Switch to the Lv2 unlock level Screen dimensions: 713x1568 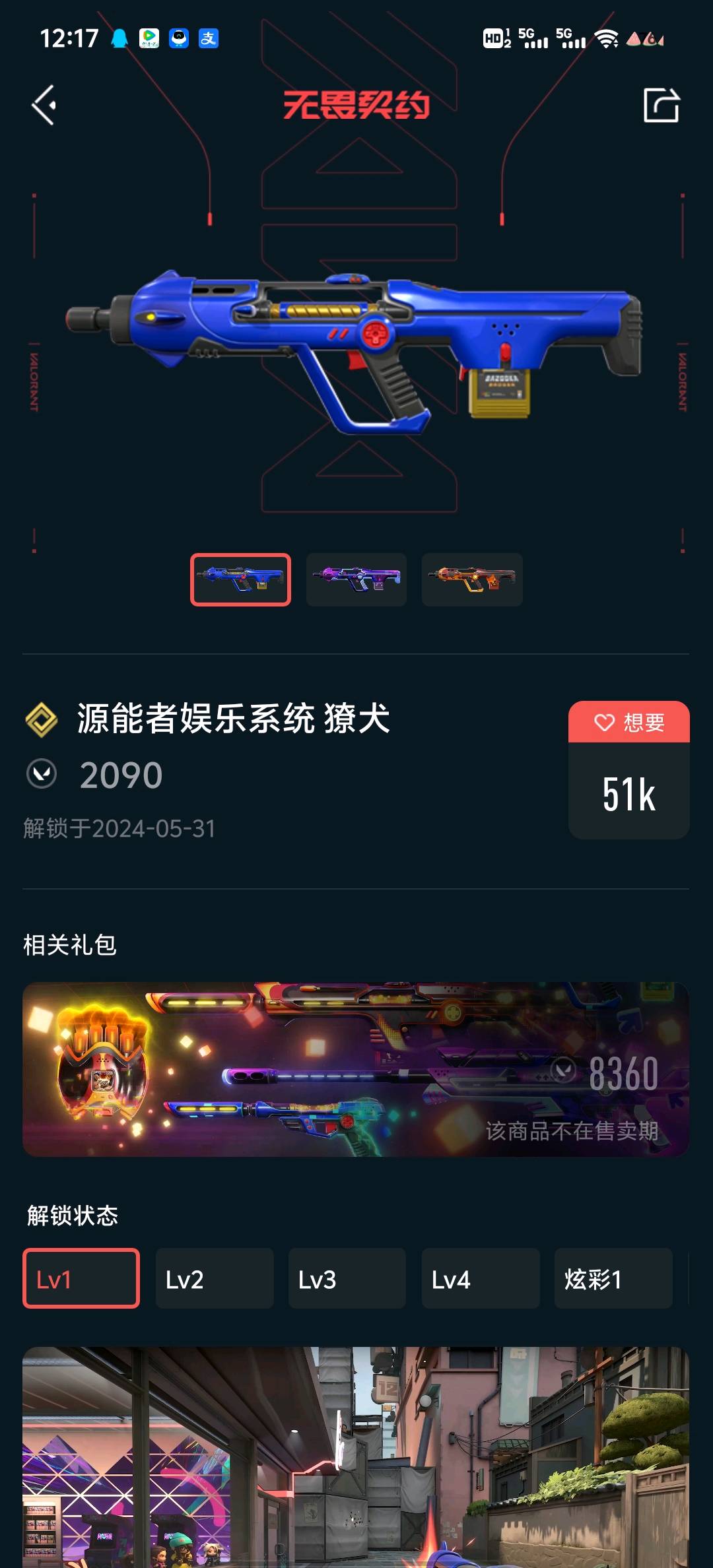coord(215,1278)
